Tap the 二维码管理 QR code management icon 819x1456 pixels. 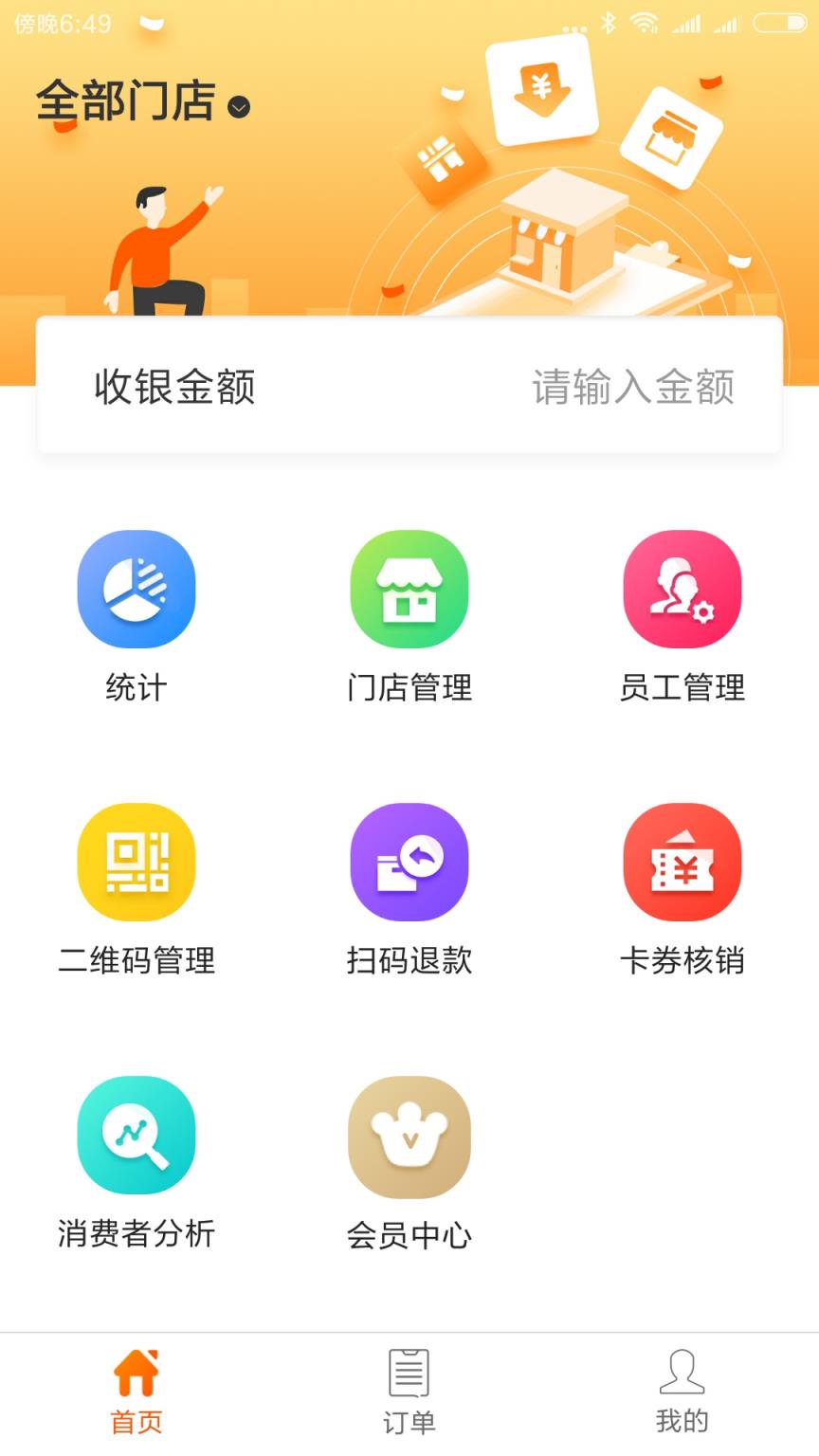coord(136,861)
